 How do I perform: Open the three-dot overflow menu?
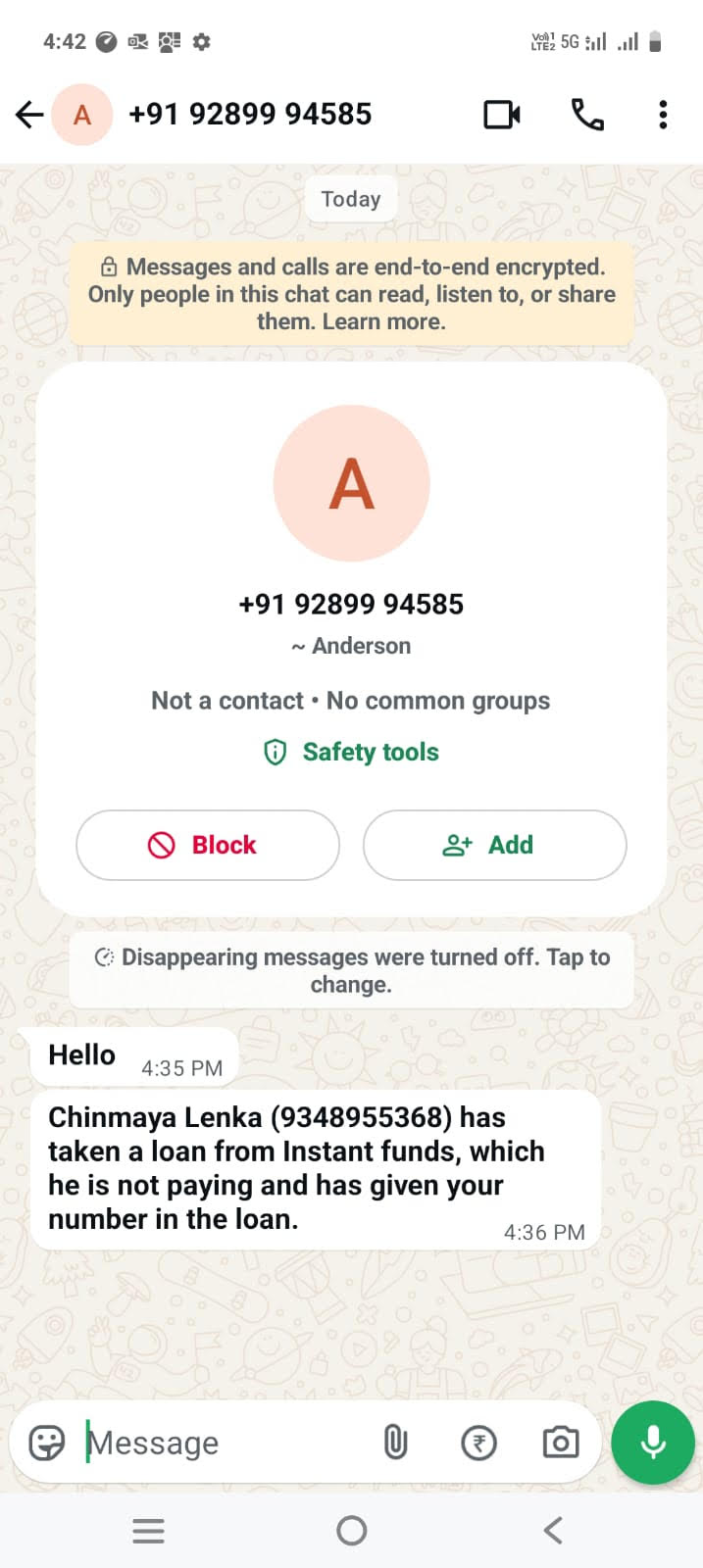pyautogui.click(x=663, y=115)
